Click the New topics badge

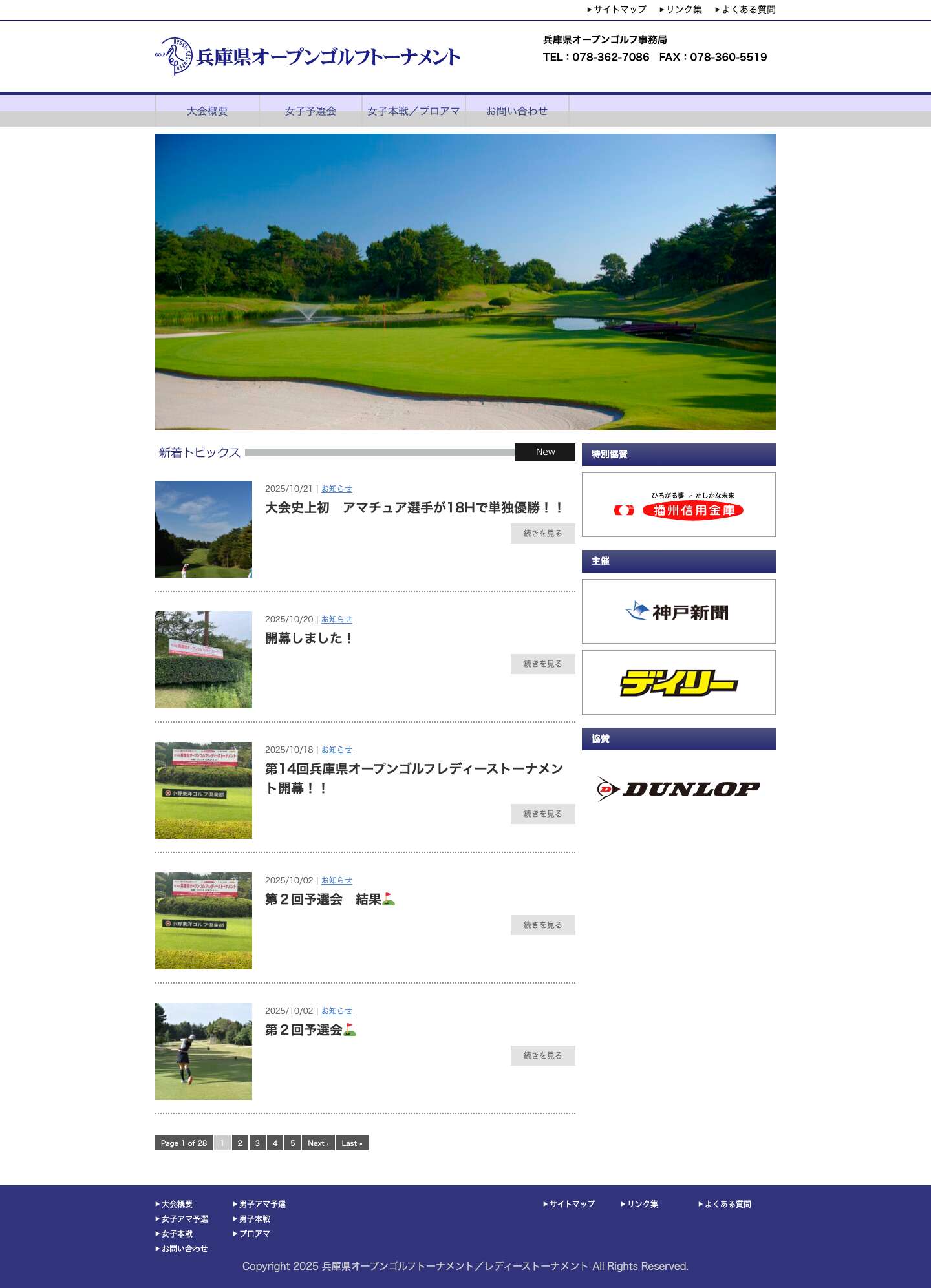[x=544, y=452]
